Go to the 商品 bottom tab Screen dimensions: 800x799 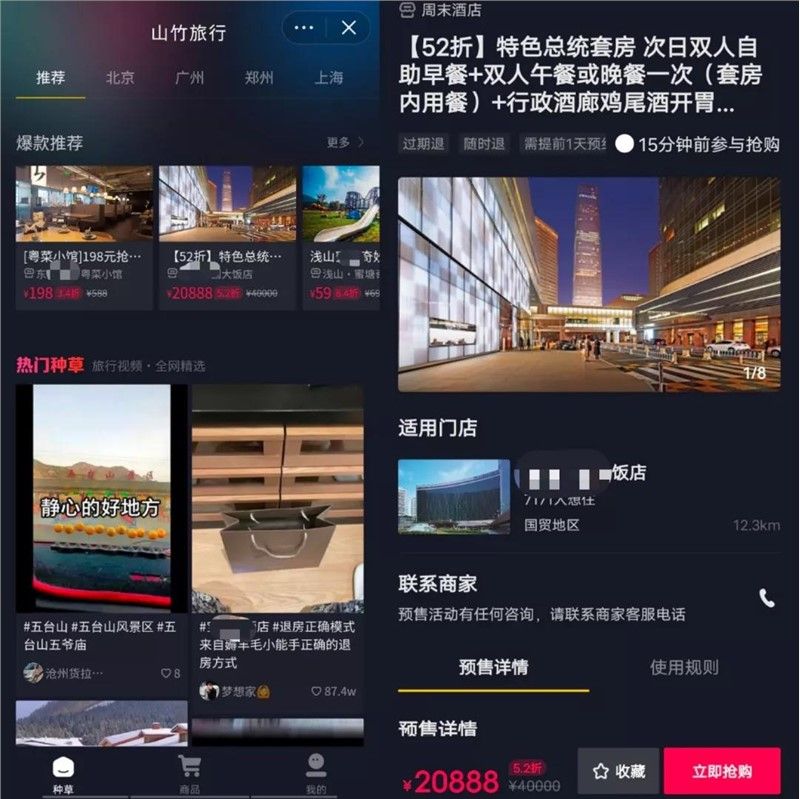click(x=189, y=773)
